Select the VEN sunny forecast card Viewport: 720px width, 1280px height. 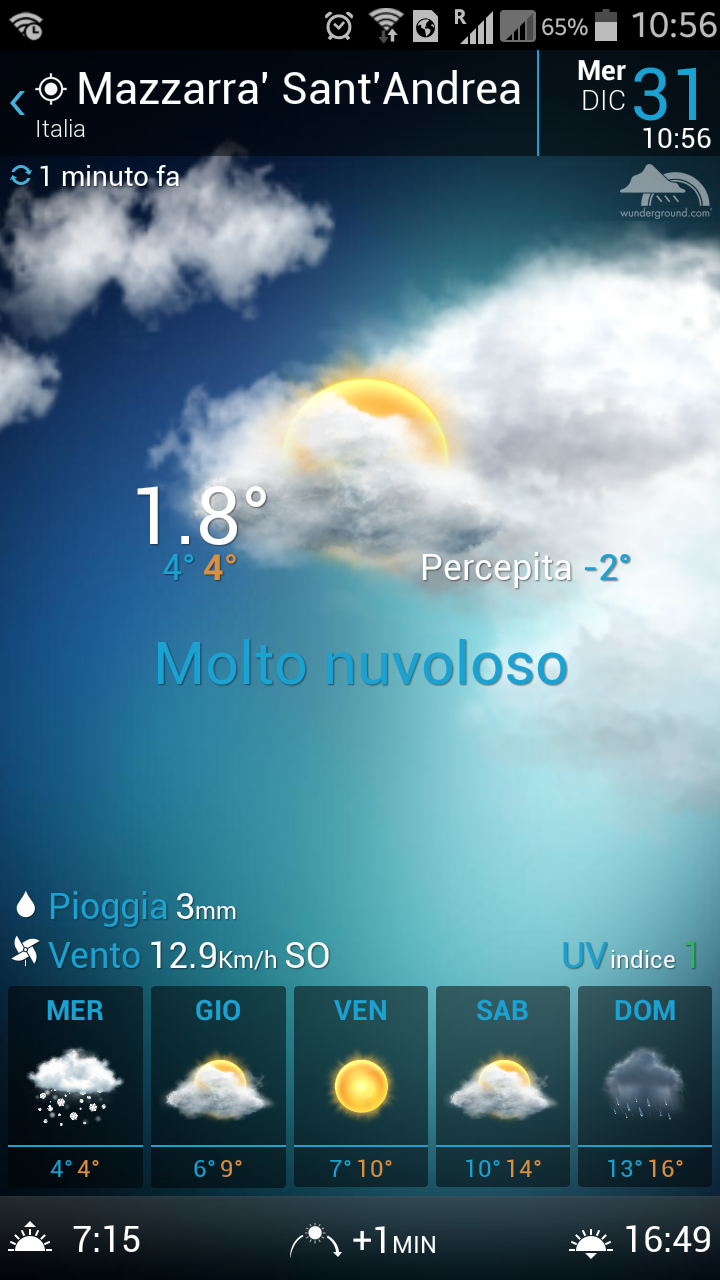click(361, 1086)
